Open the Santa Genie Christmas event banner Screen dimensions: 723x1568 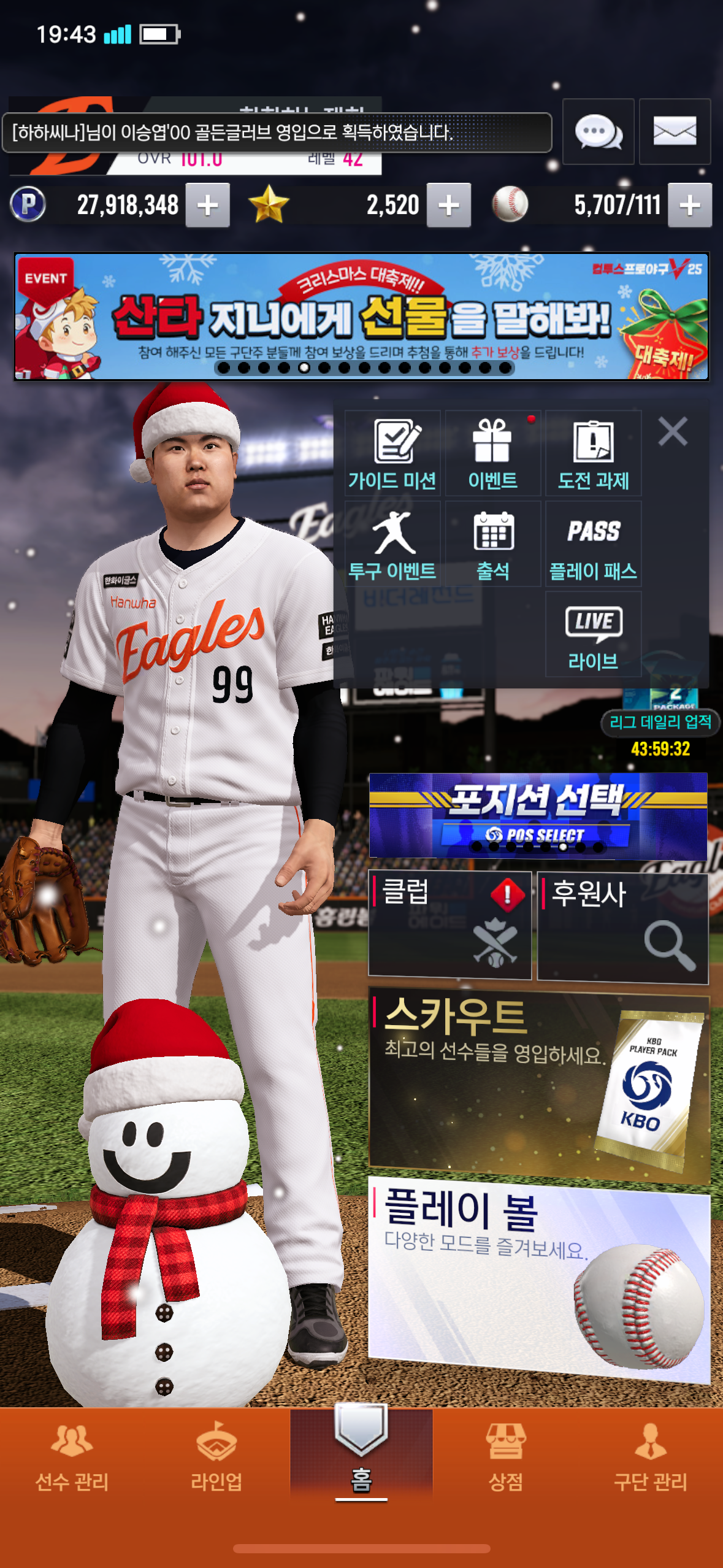pos(361,317)
